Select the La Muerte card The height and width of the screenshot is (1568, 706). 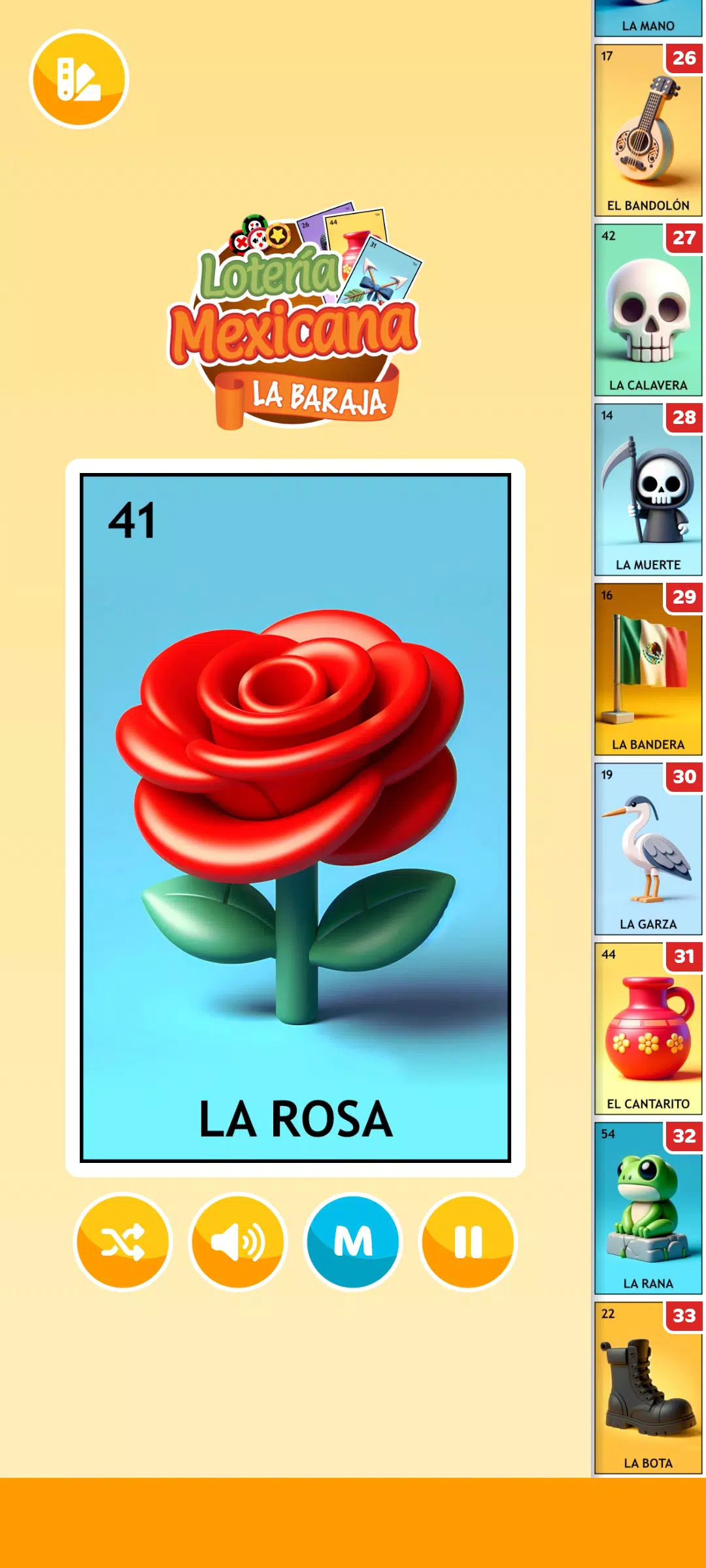(648, 490)
